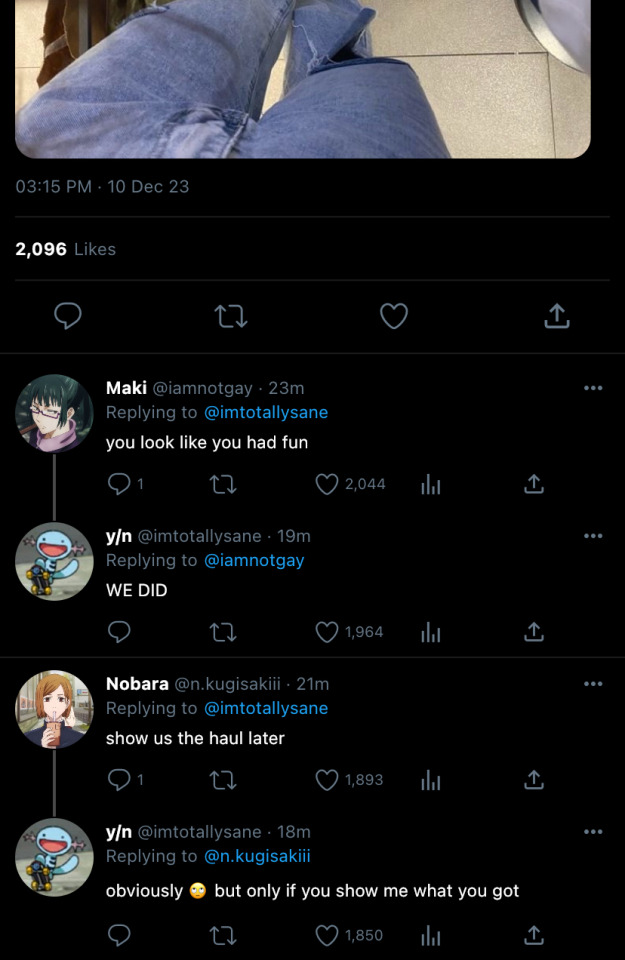Like the 'WE DID' reply
The width and height of the screenshot is (625, 960).
click(327, 632)
